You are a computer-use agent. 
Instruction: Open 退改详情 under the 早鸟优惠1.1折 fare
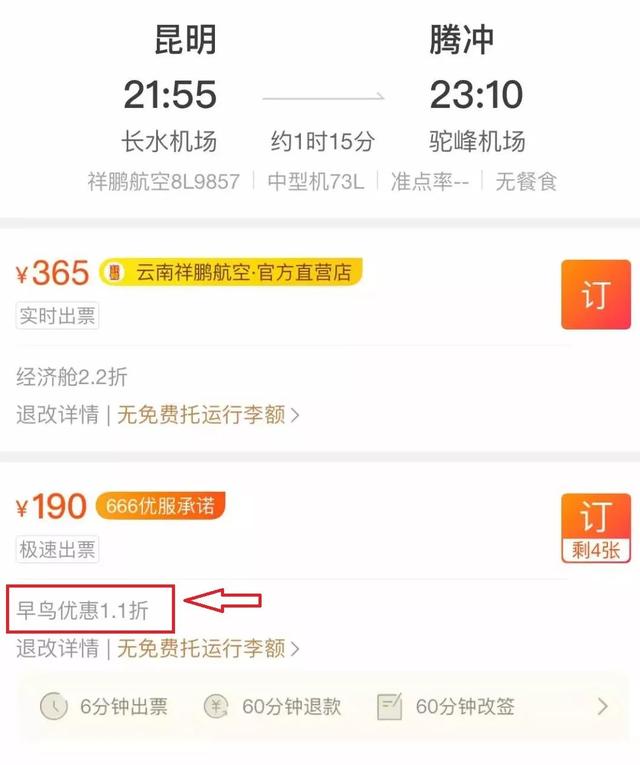coord(56,648)
